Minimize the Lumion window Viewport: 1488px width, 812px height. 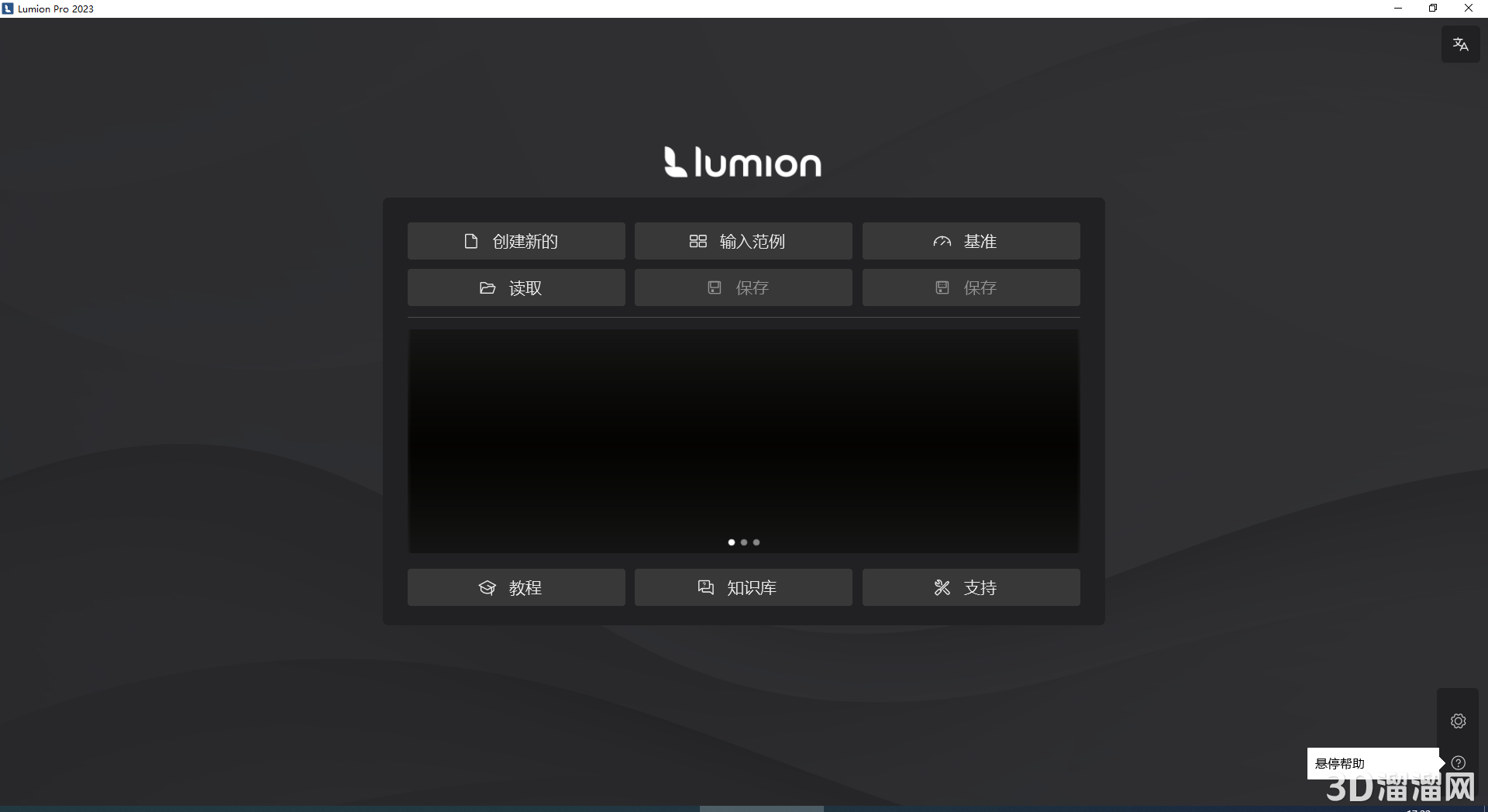tap(1398, 9)
